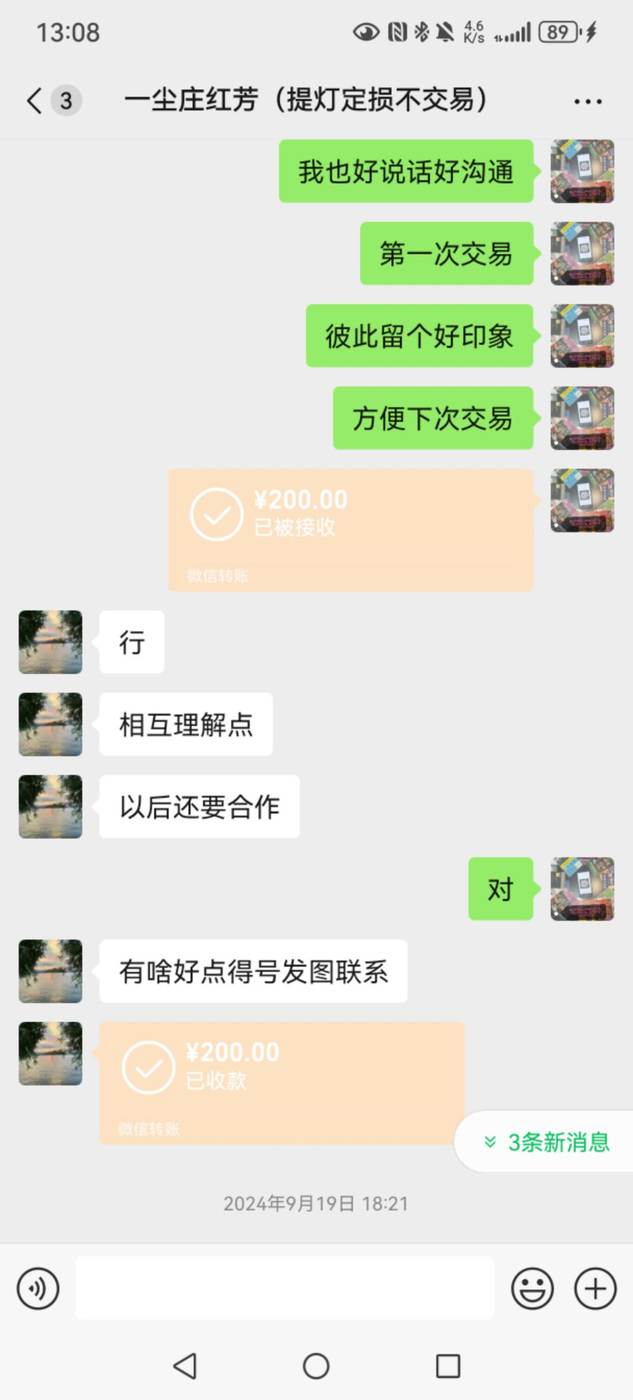Tap the message text field
Viewport: 633px width, 1400px height.
point(285,1288)
